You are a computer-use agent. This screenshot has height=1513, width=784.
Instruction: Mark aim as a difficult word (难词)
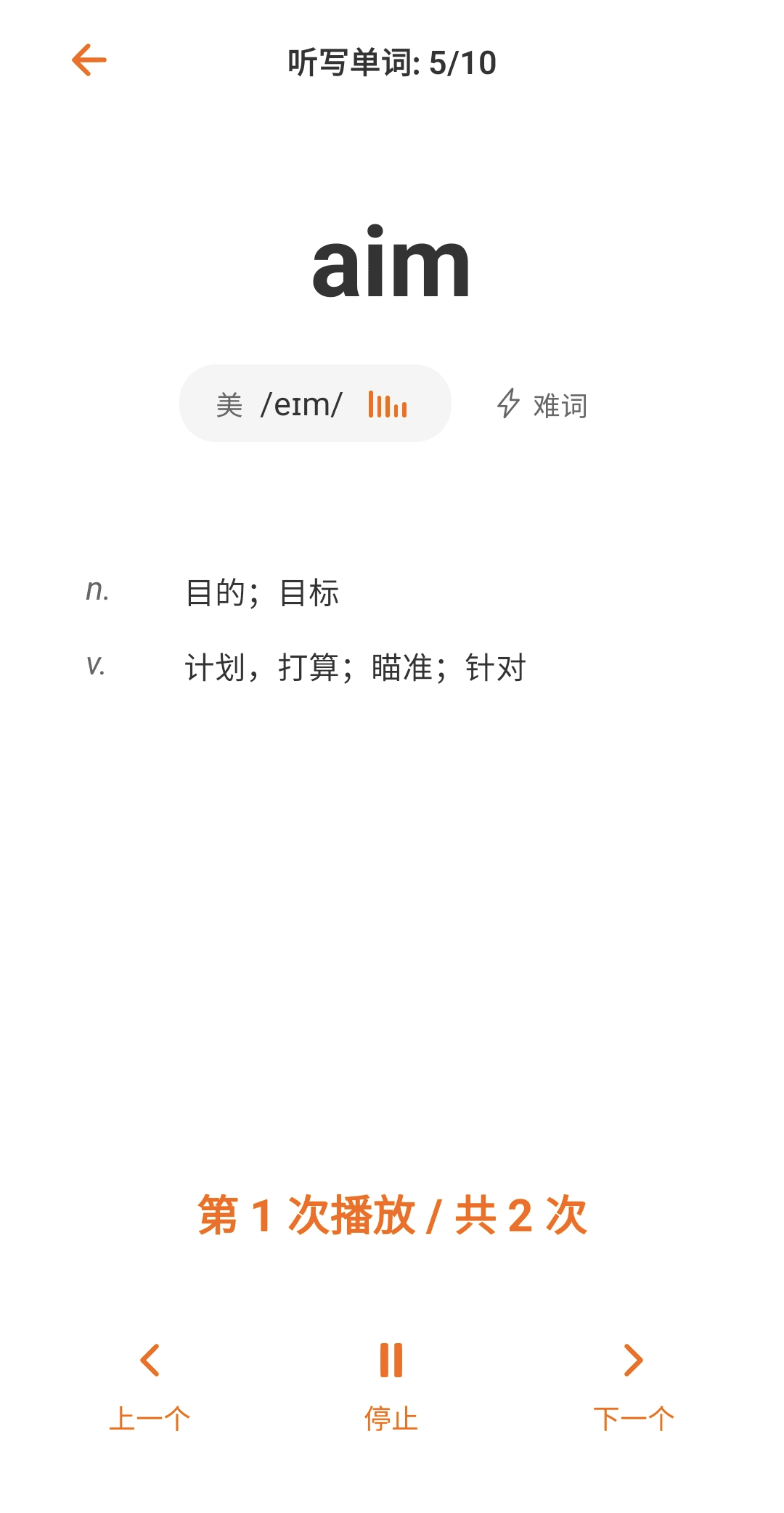click(542, 404)
